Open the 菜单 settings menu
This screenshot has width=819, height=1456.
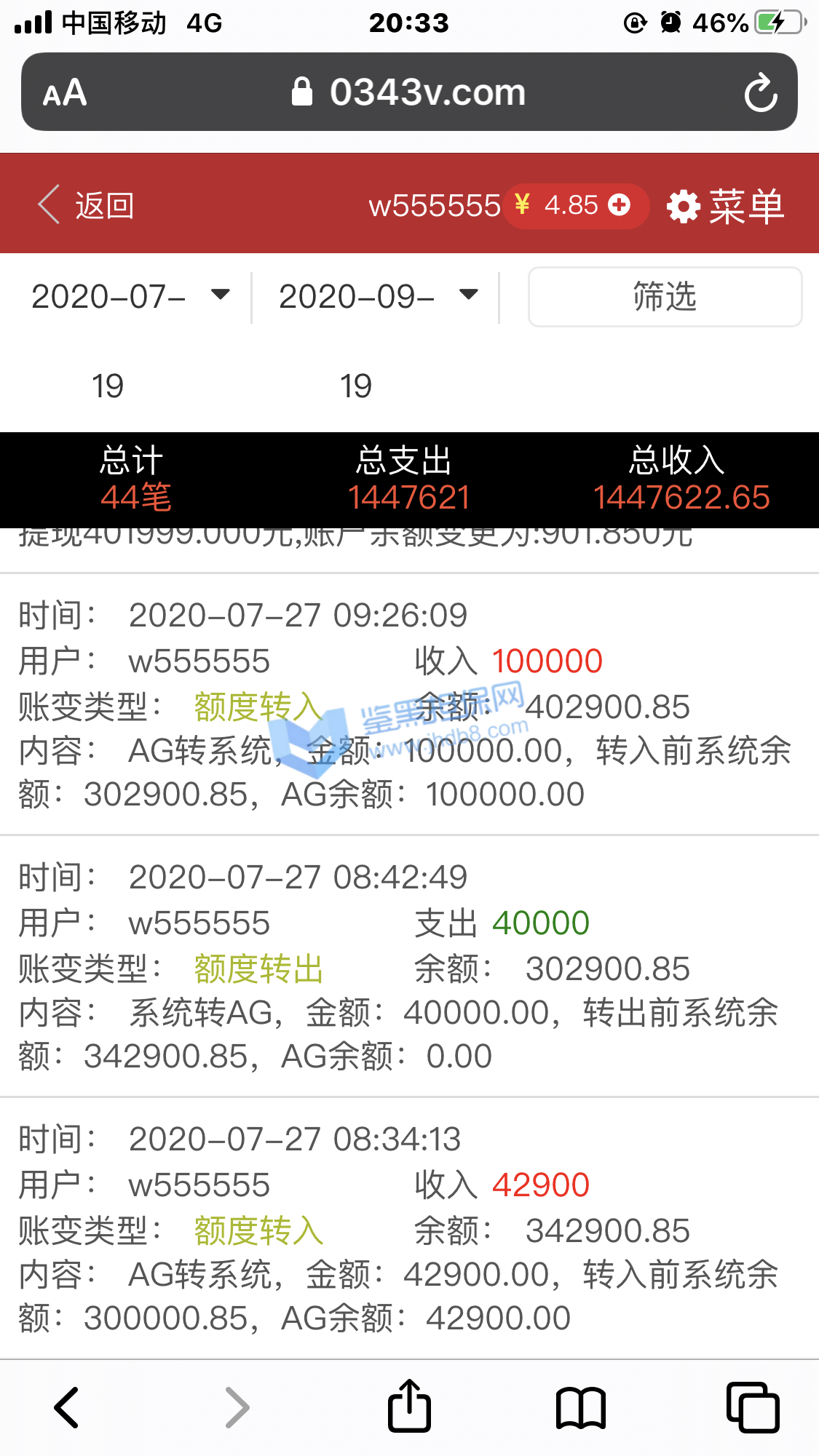(726, 207)
